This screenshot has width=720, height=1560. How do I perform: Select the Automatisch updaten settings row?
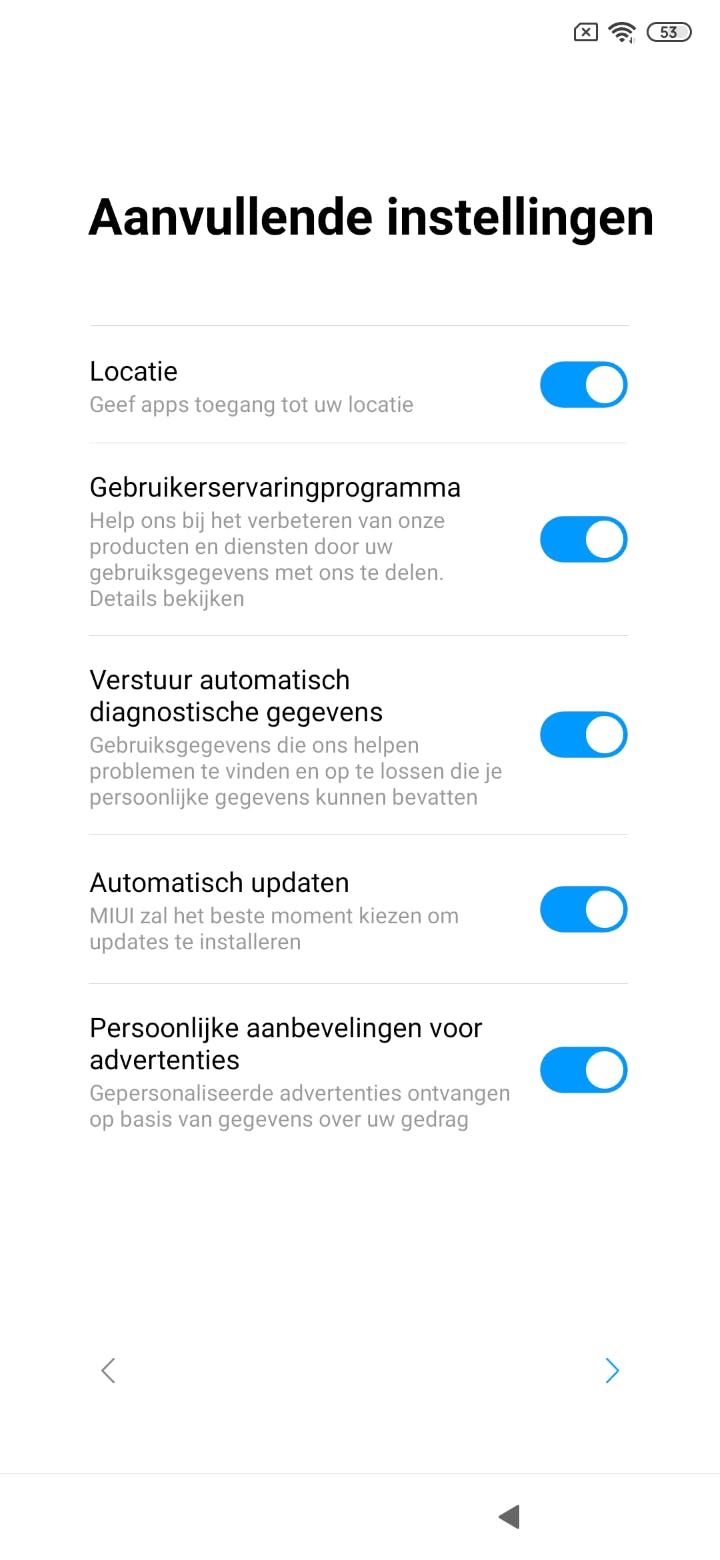coord(300,909)
